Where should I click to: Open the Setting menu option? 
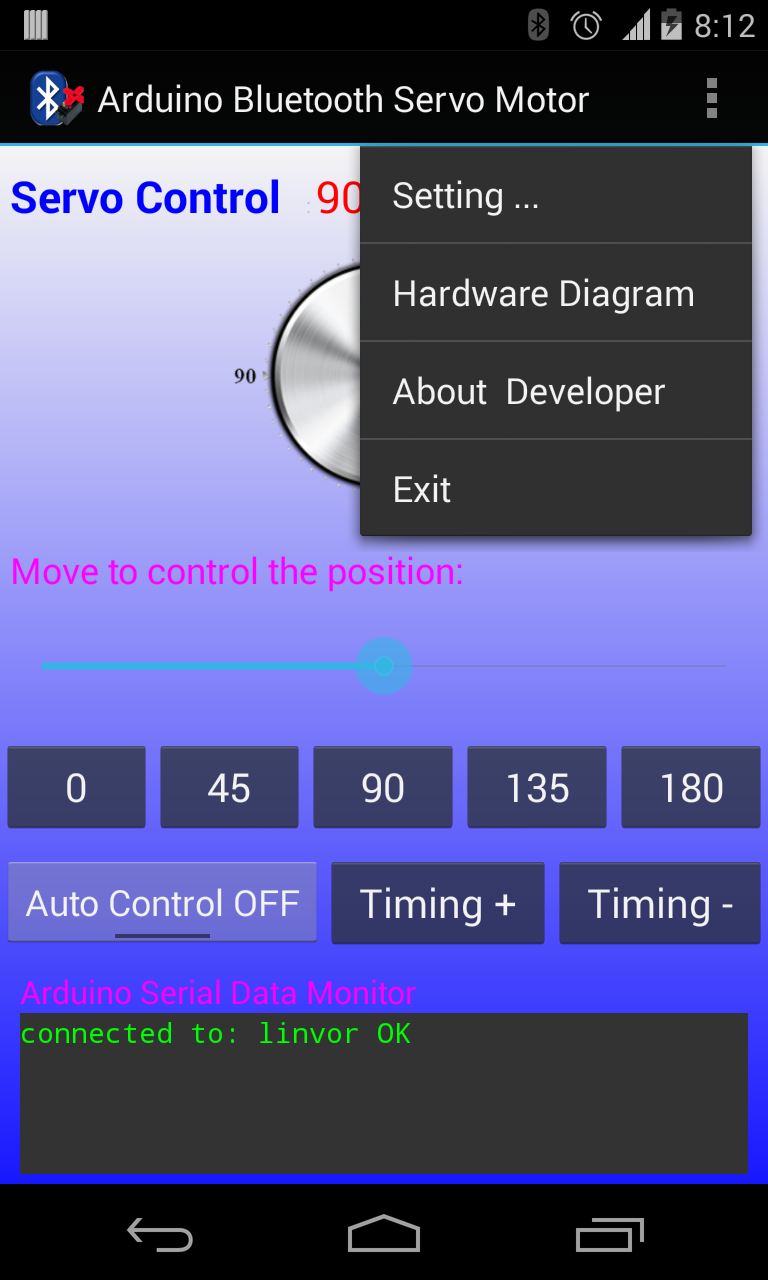point(555,196)
